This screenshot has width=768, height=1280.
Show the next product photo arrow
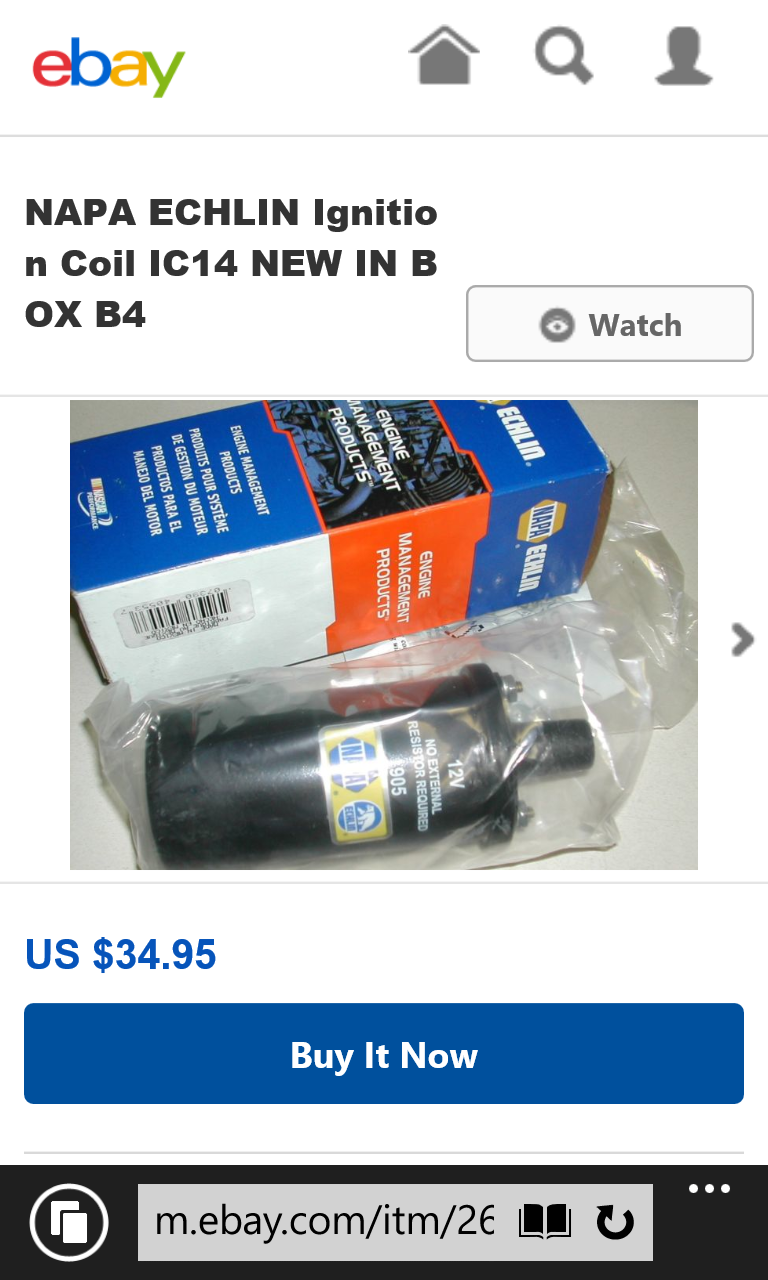click(x=742, y=639)
